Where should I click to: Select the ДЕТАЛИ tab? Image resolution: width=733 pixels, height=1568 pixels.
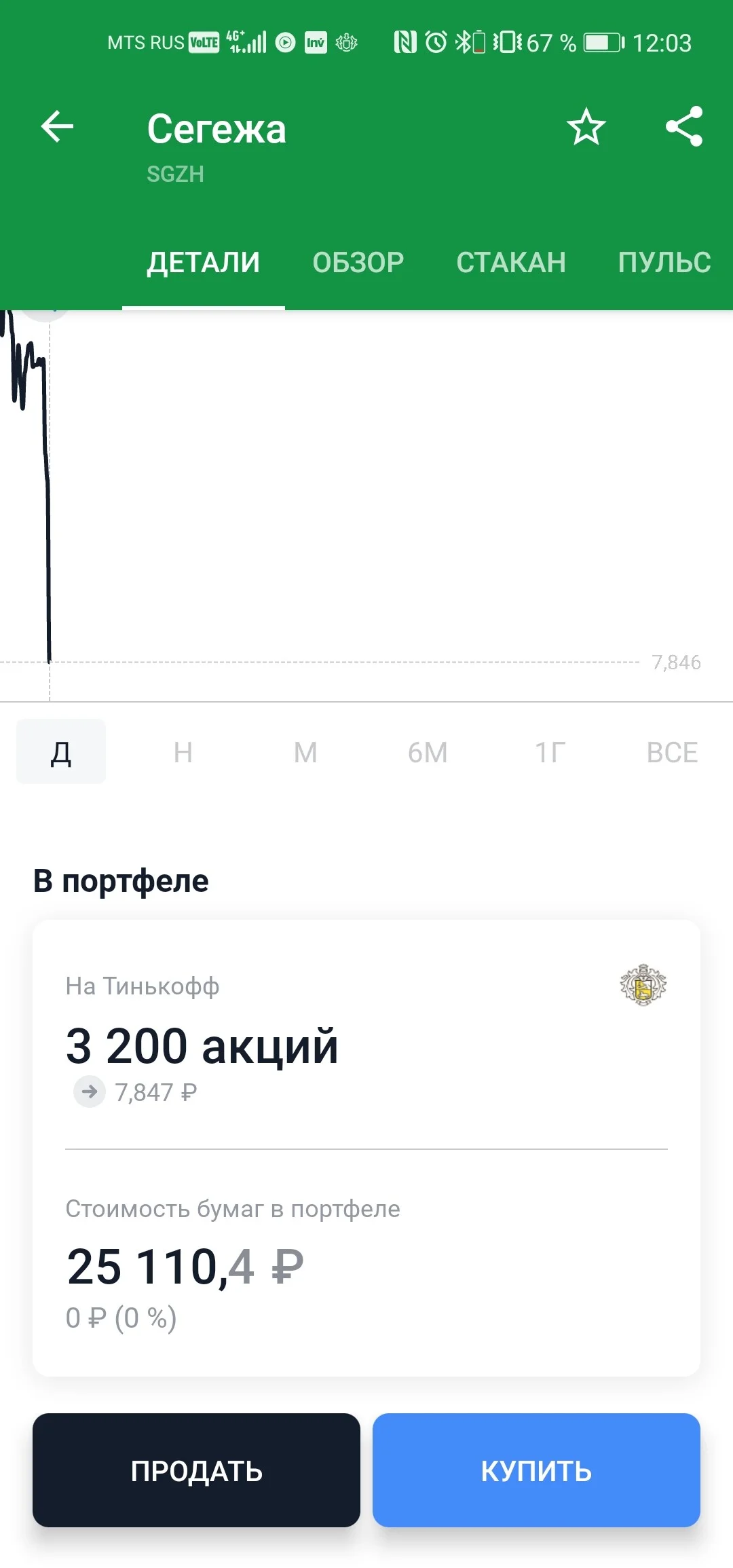[x=204, y=263]
